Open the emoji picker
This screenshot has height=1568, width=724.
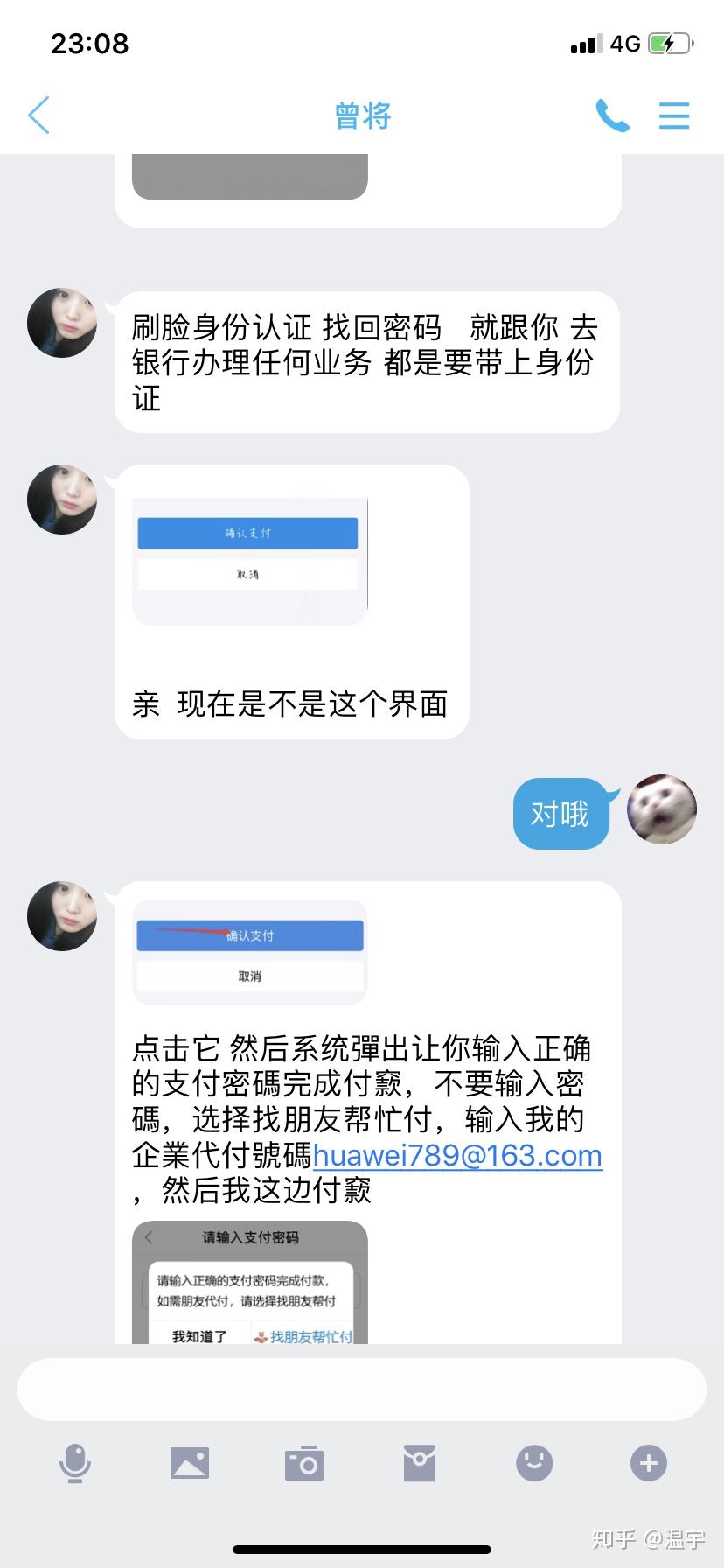coord(534,1463)
